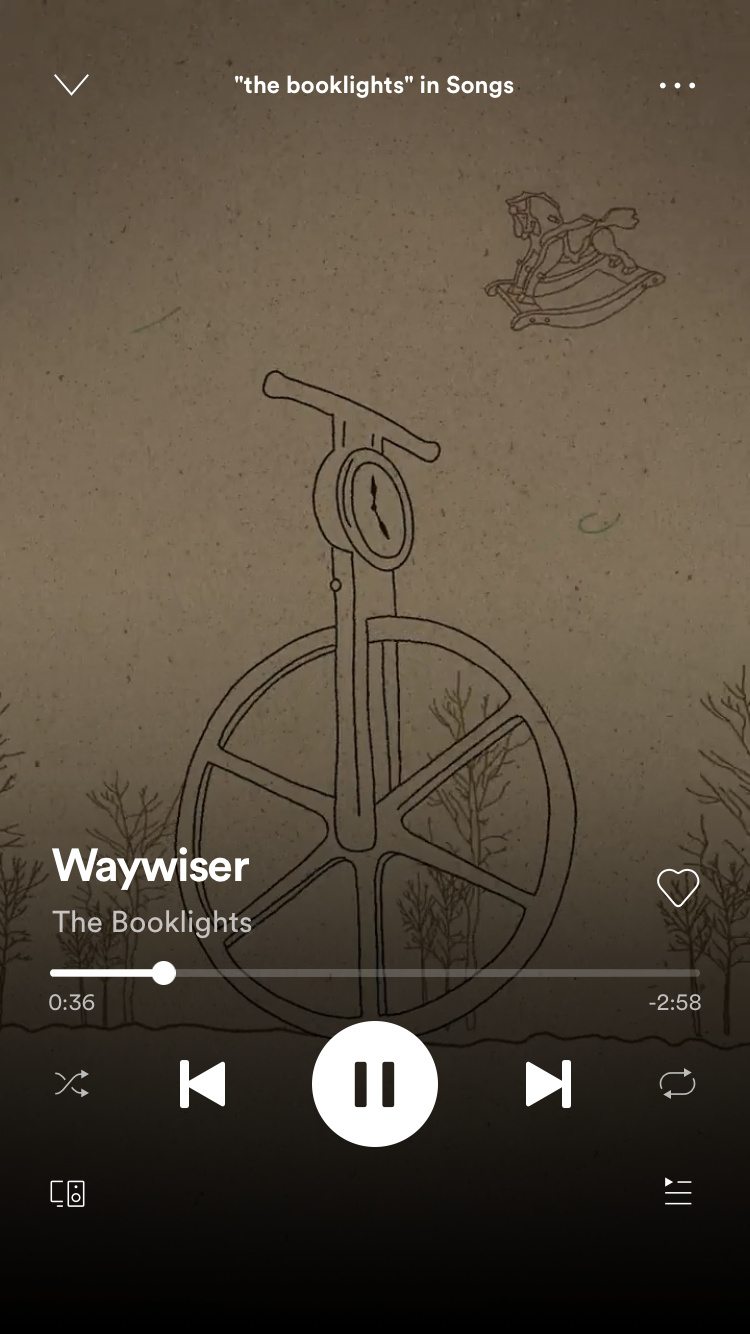Like the song Waywiser
The height and width of the screenshot is (1334, 750).
click(x=677, y=888)
